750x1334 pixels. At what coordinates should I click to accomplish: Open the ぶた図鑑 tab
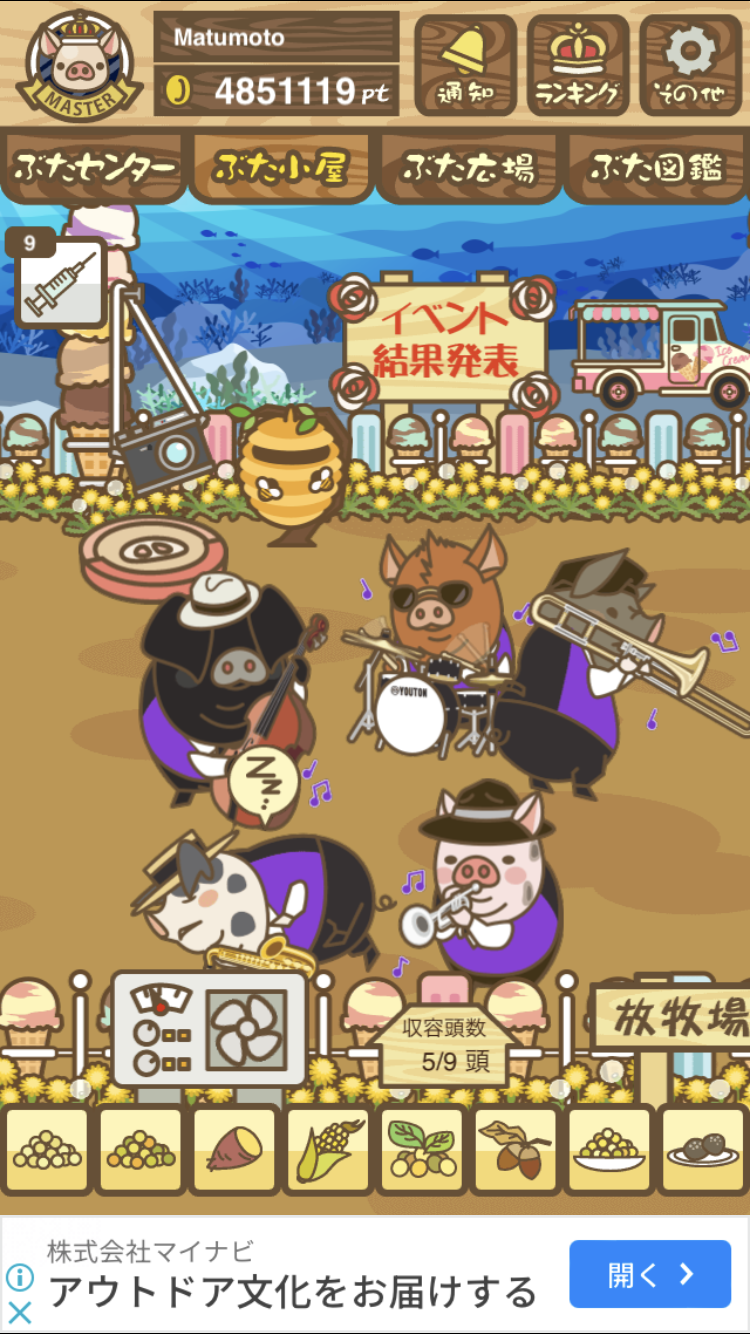656,168
